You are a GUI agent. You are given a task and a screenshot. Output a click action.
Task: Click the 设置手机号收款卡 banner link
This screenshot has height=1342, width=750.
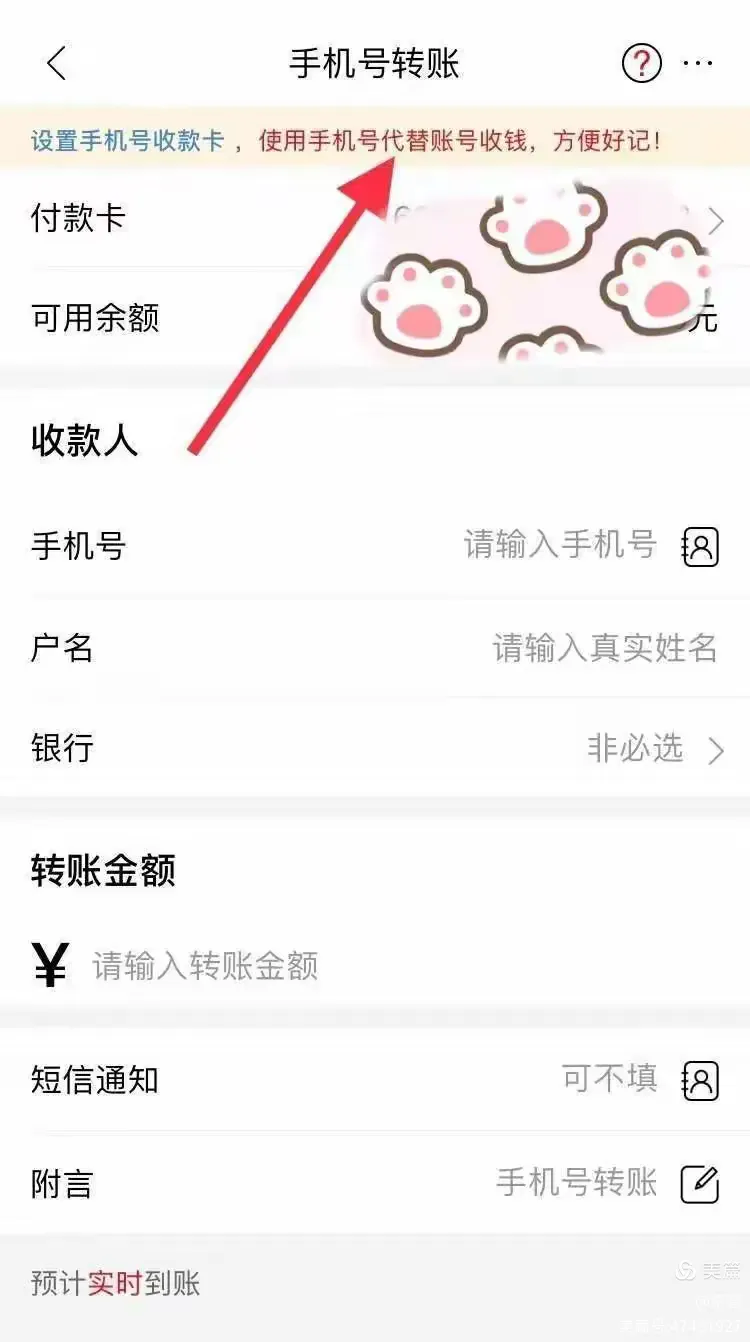(x=125, y=143)
